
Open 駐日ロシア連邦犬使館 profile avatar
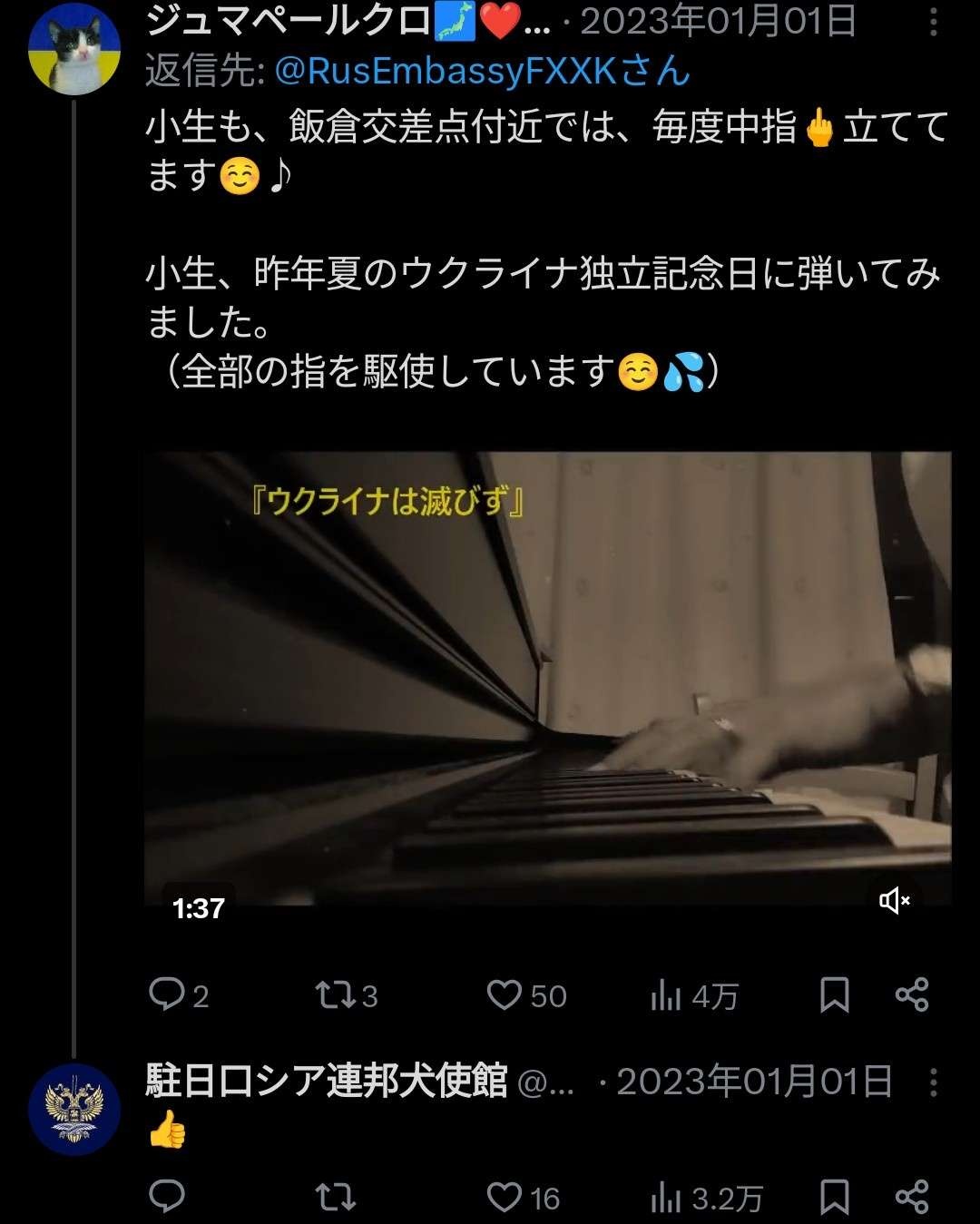[x=74, y=1109]
